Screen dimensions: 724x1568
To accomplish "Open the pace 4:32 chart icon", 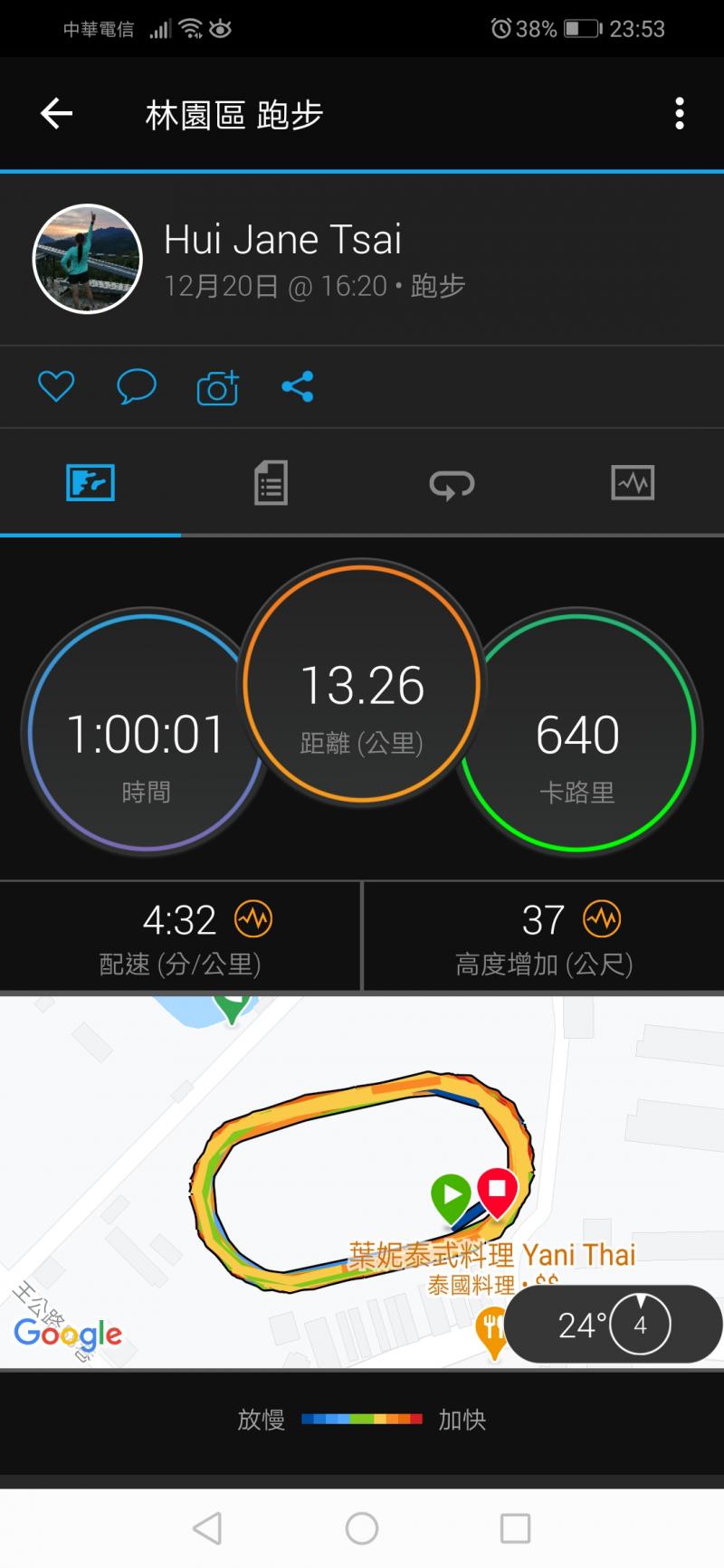I will tap(253, 920).
